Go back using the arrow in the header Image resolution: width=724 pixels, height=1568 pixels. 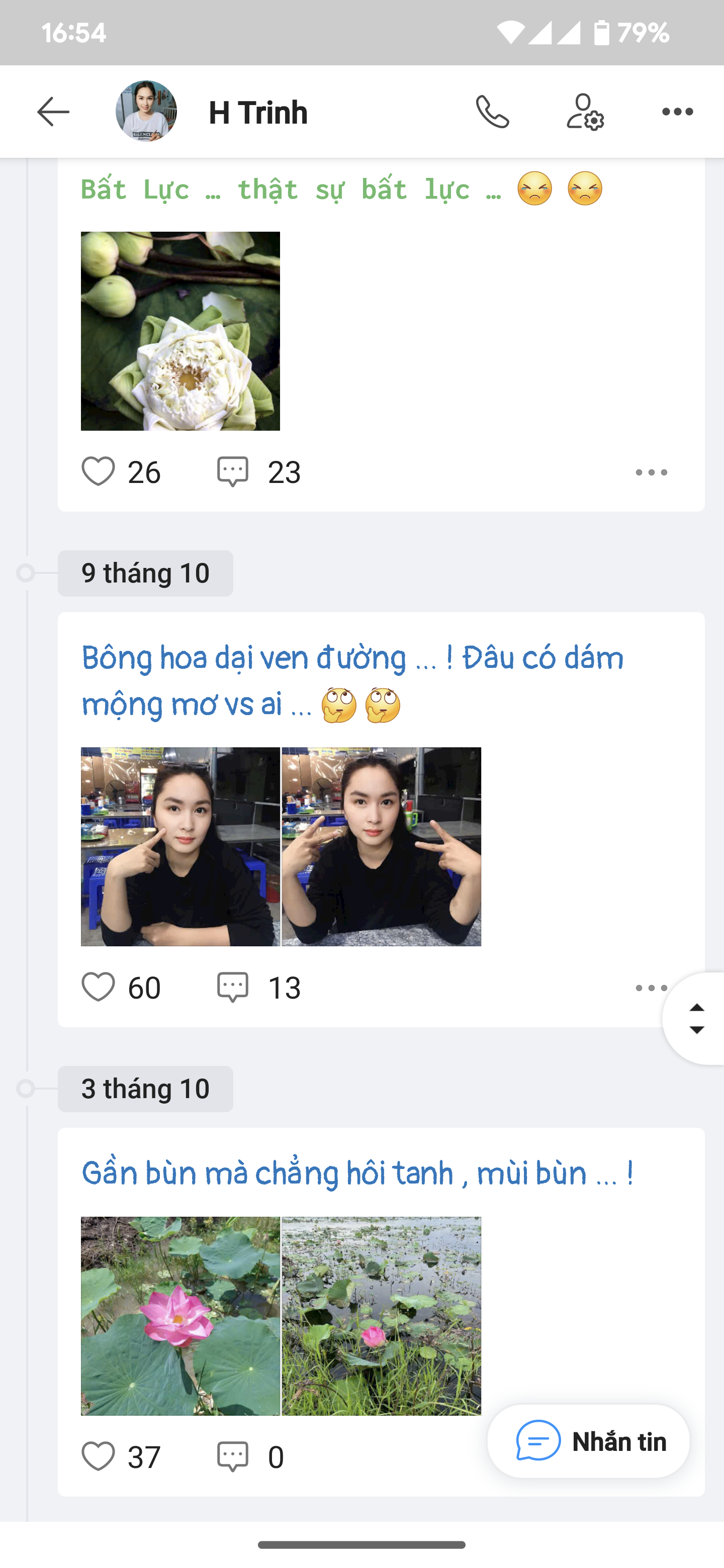[x=53, y=112]
